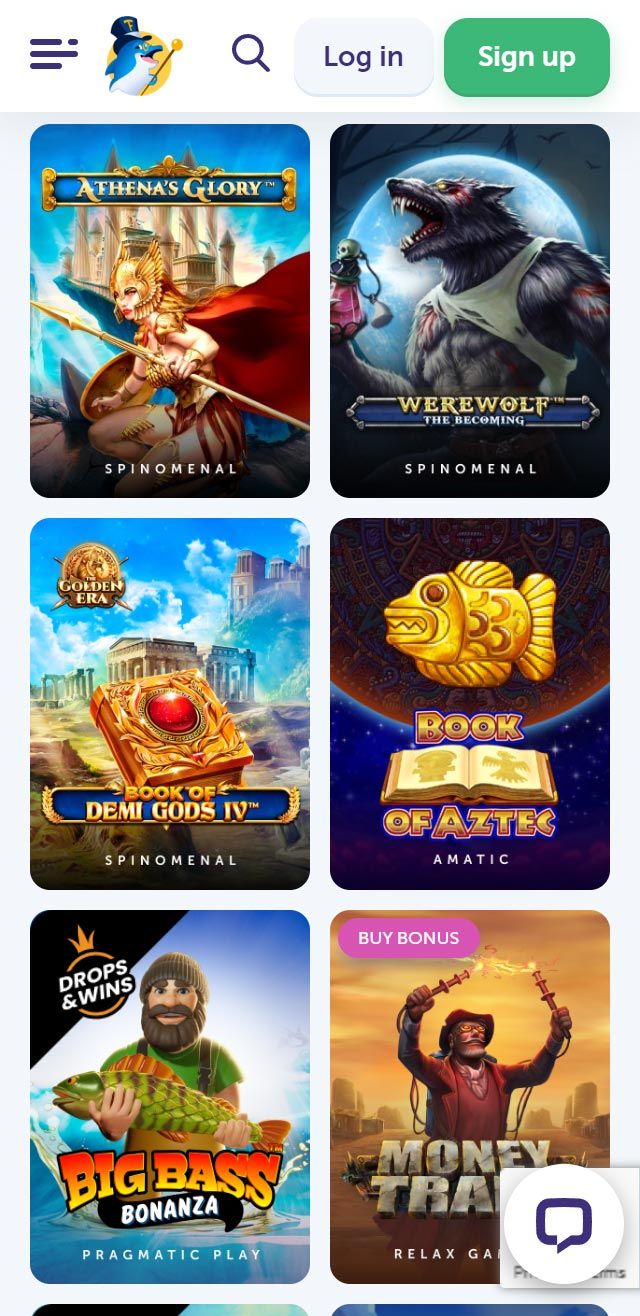Open the live chat support bubble

pos(564,1225)
